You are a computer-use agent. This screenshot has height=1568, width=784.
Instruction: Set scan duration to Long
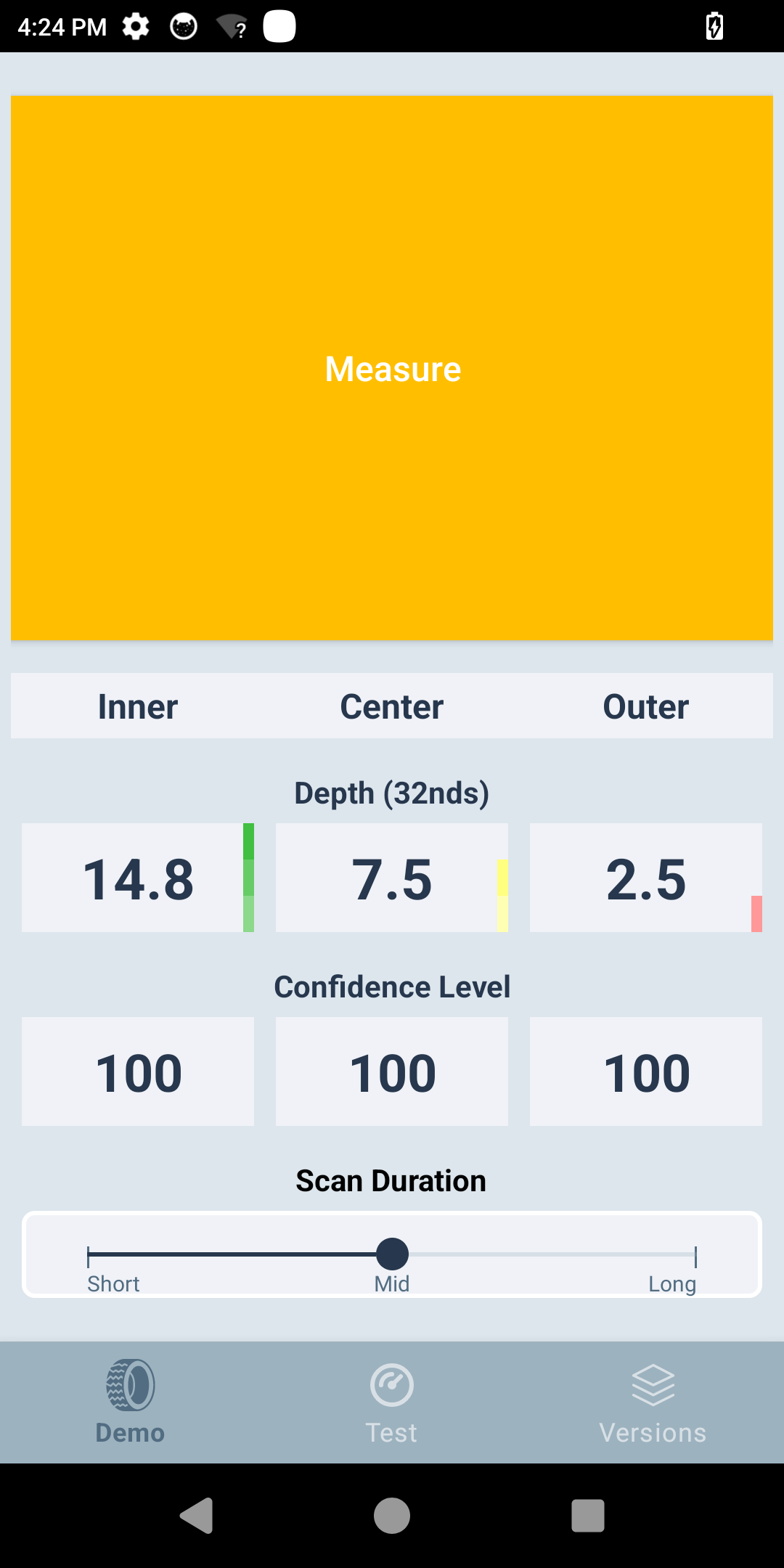click(x=695, y=1254)
